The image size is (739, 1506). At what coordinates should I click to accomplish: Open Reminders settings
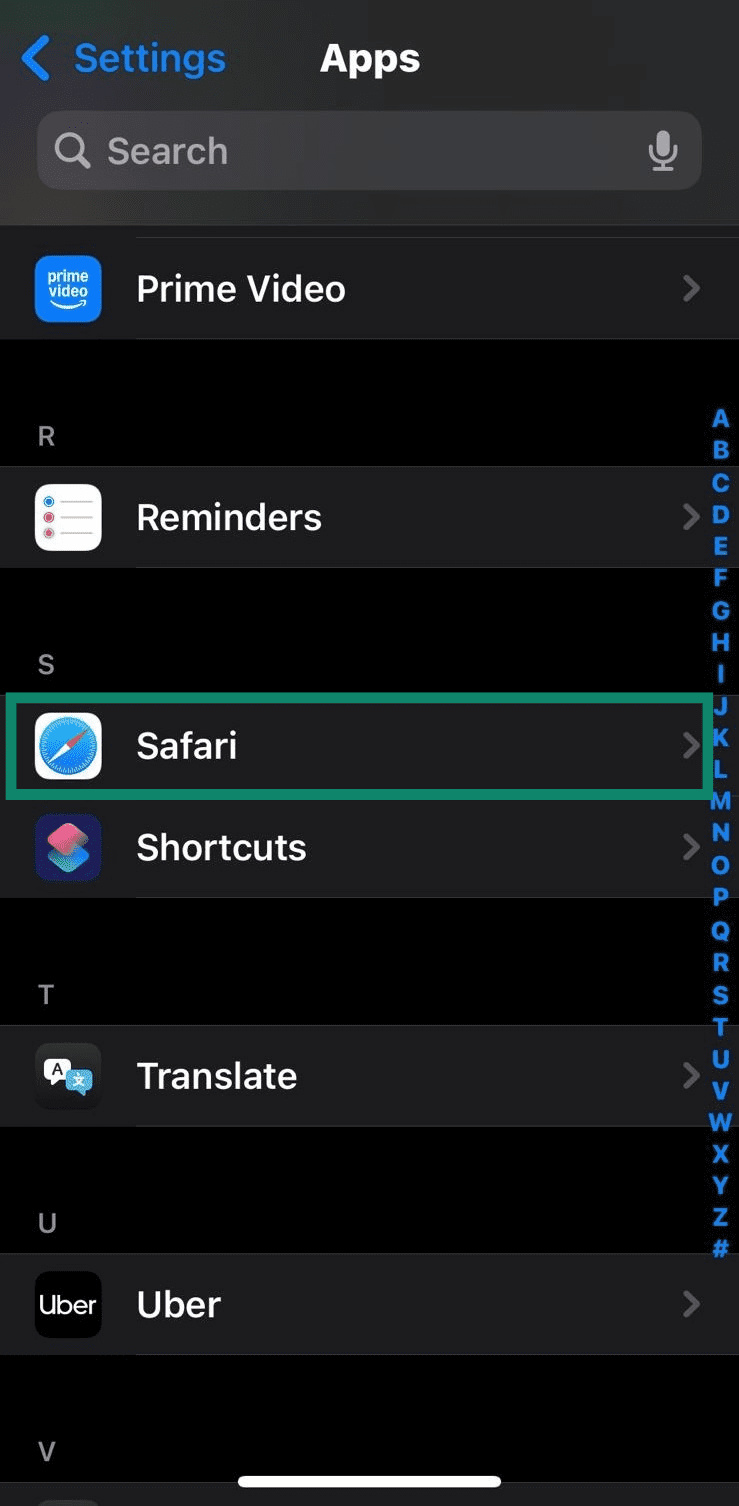click(x=369, y=518)
